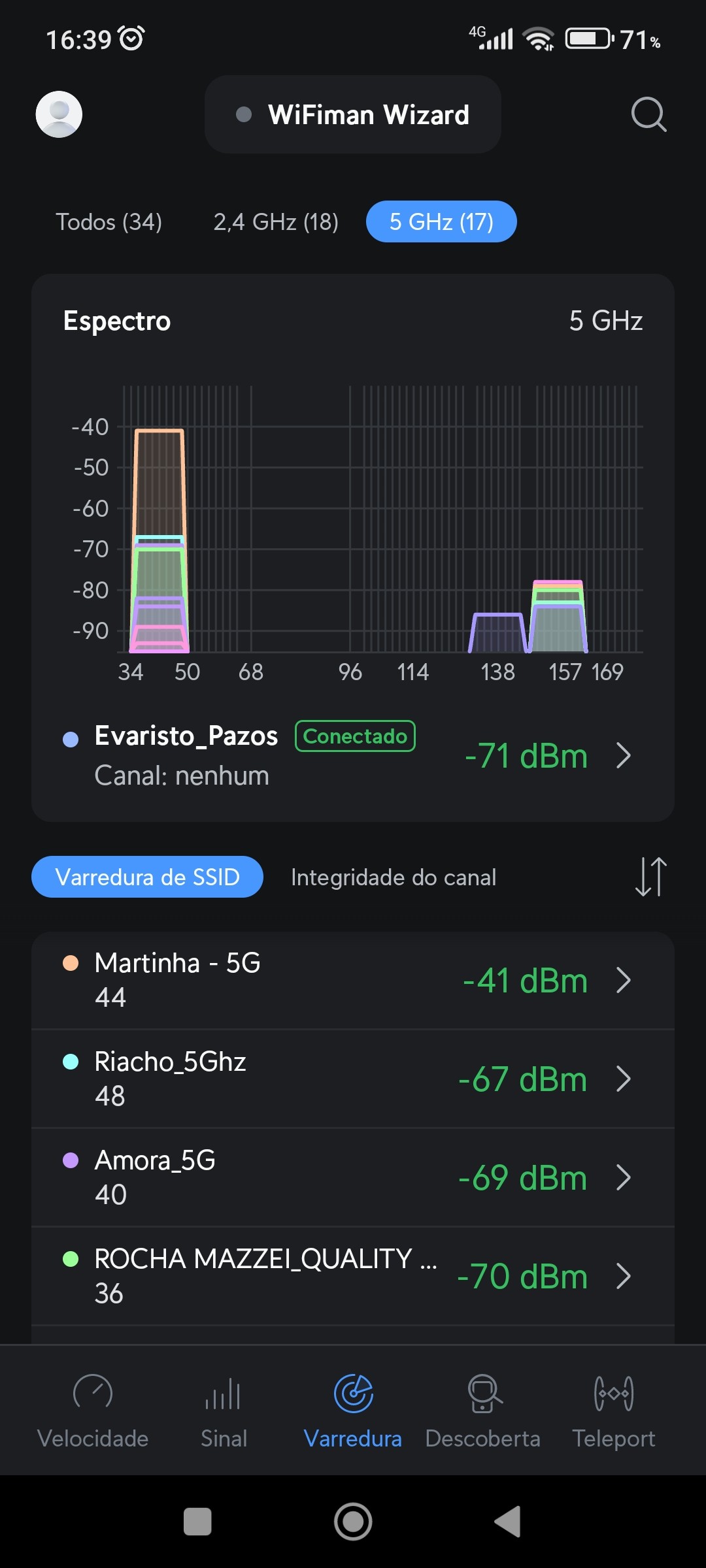Open the profile avatar
This screenshot has height=1568, width=706.
click(59, 114)
